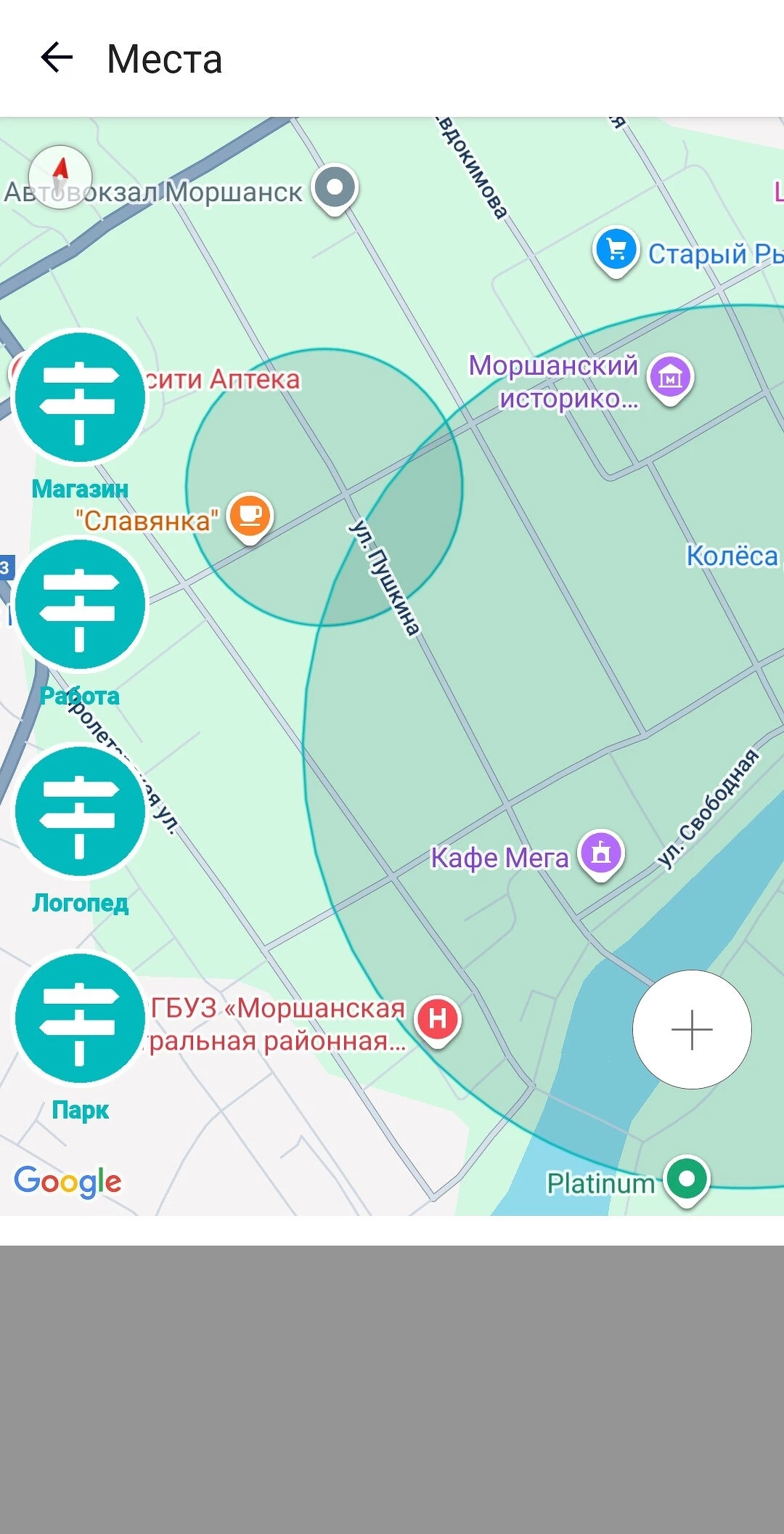
Task: Open the Магазин place marker
Action: [x=80, y=398]
